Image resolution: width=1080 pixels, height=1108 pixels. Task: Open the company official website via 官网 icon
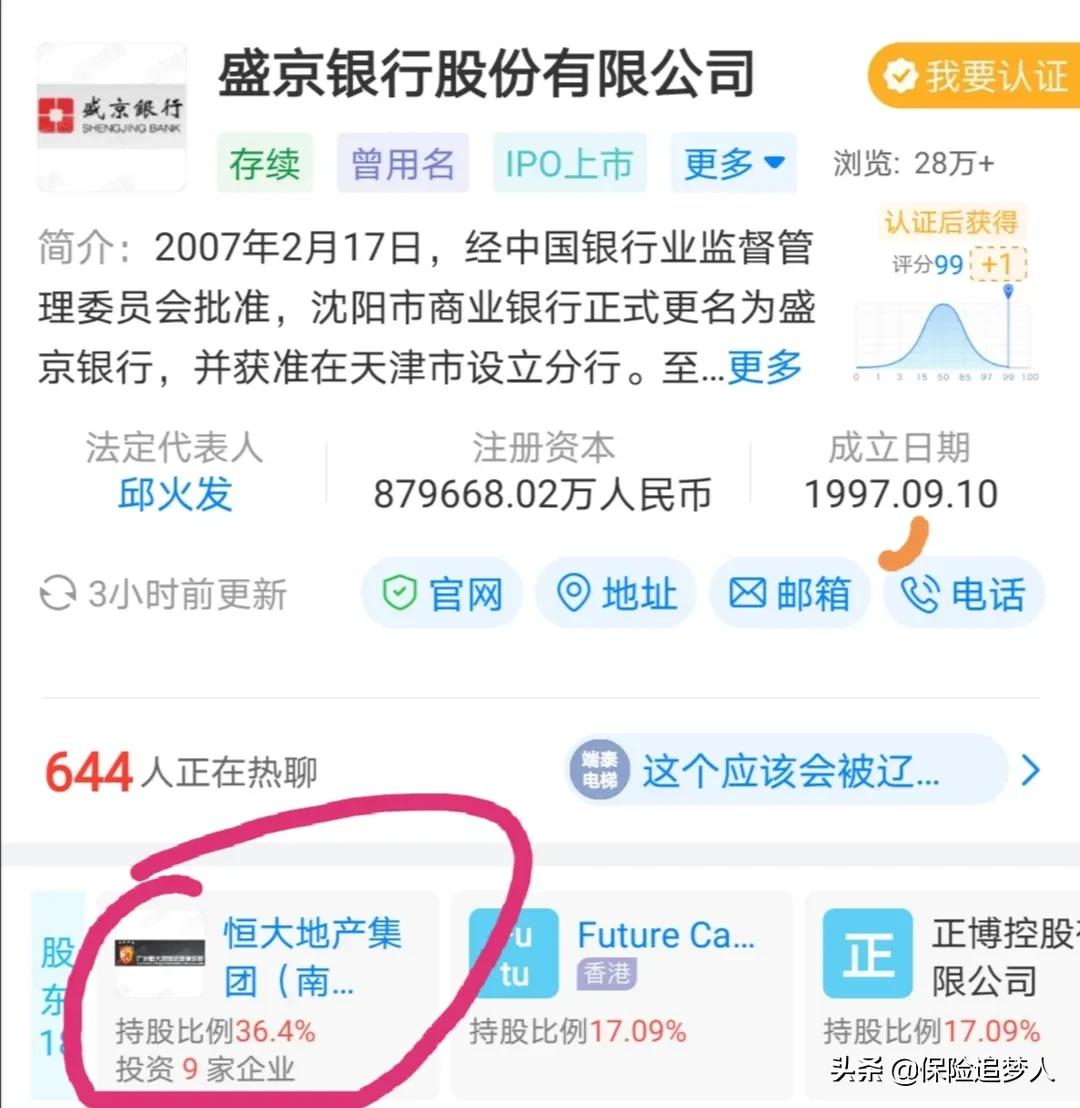441,593
